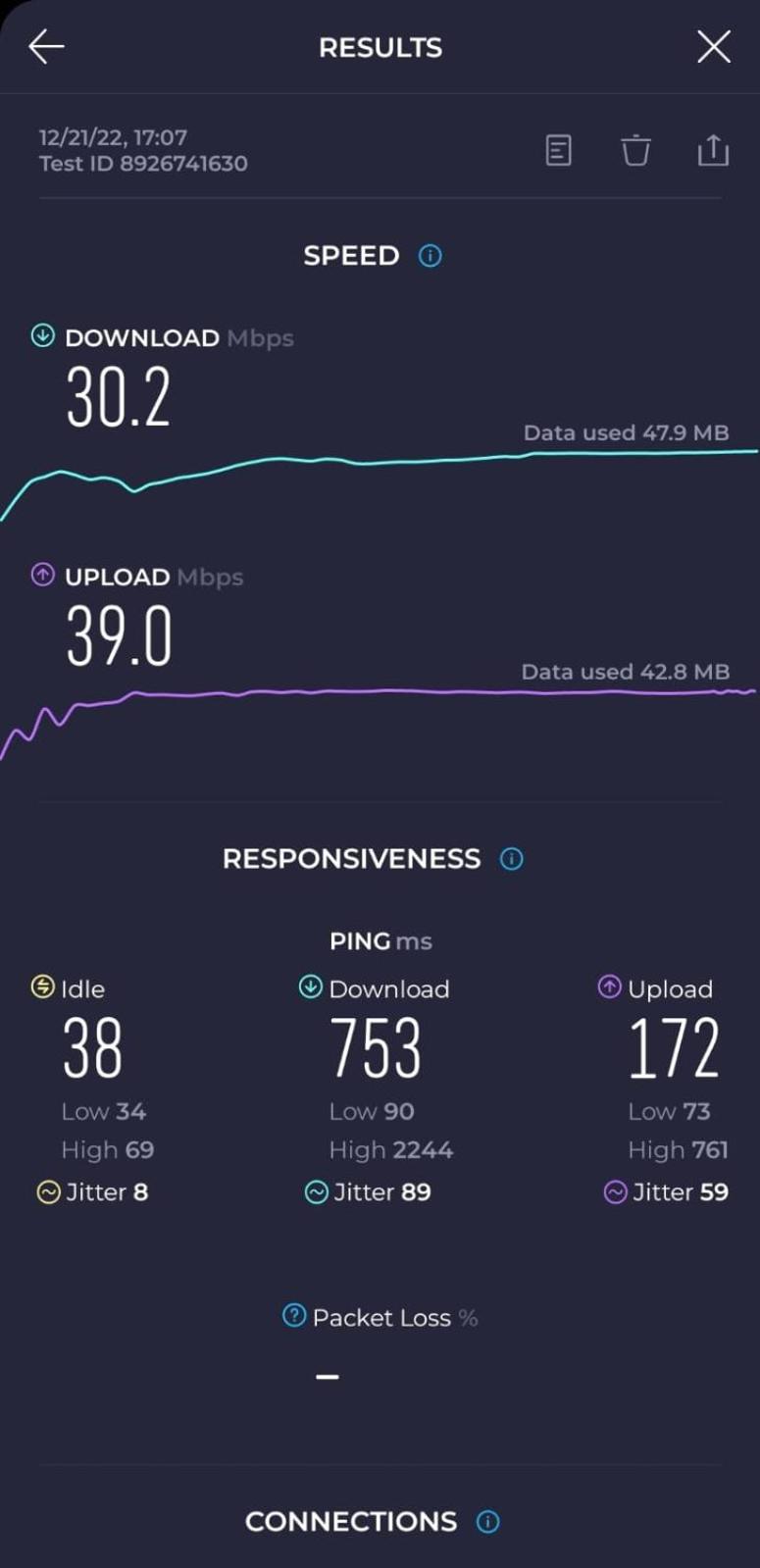760x1568 pixels.
Task: Tap the Packet Loss help icon
Action: tap(293, 1315)
